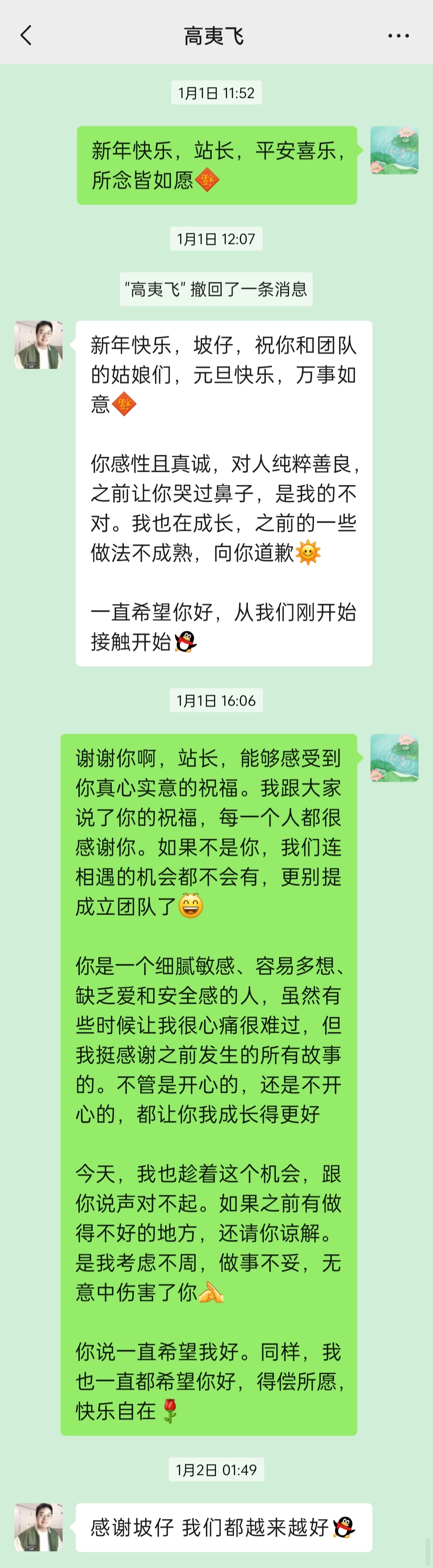Open sender's avatar beside the 祝你和团队 message
Image resolution: width=433 pixels, height=1568 pixels.
[38, 345]
